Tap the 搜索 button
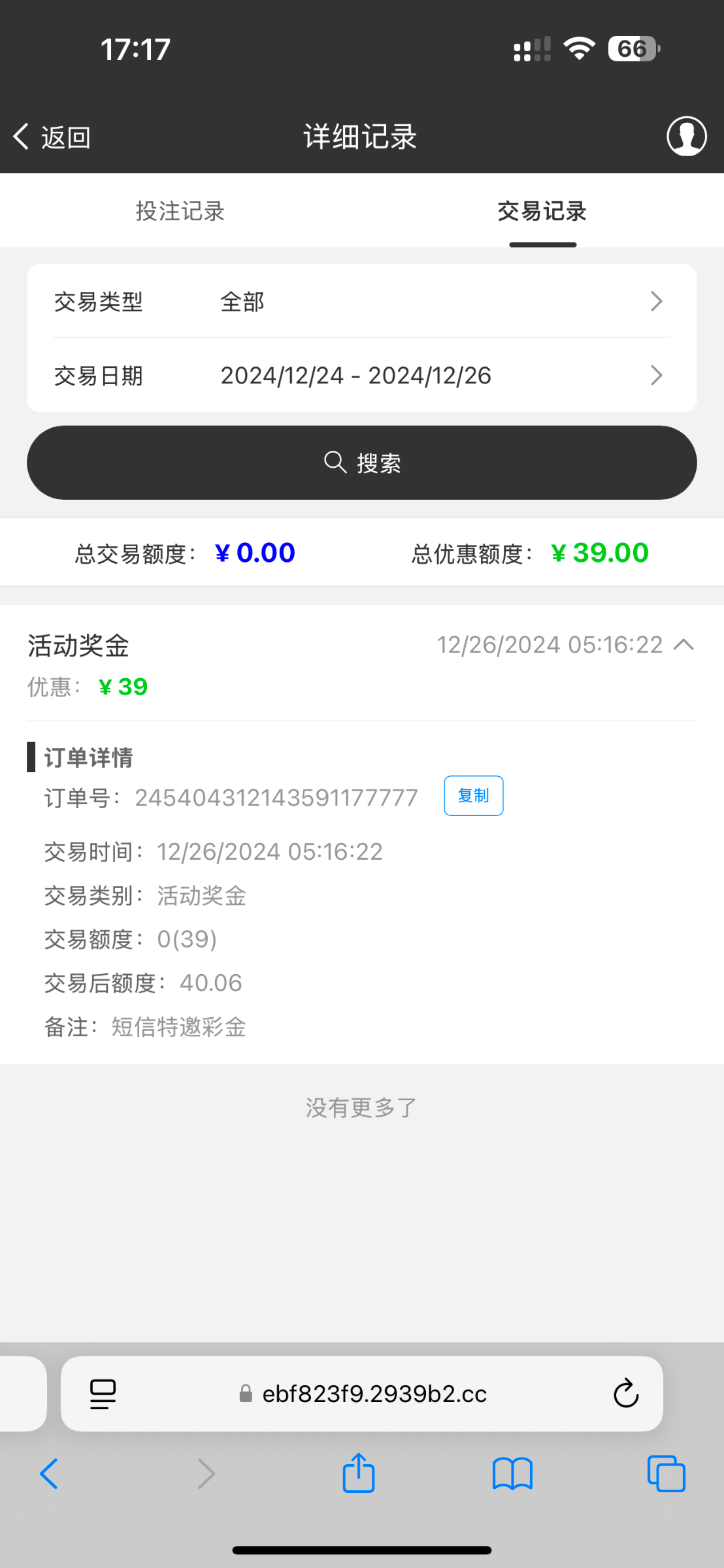 [x=362, y=463]
